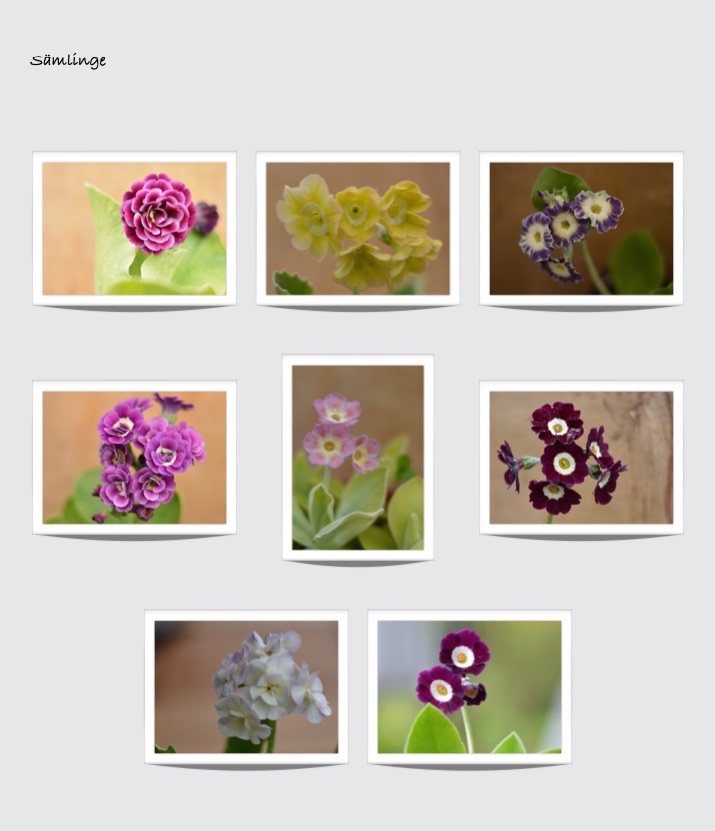This screenshot has width=715, height=831.
Task: Enlarge the purple double blossoms photo
Action: (x=134, y=457)
